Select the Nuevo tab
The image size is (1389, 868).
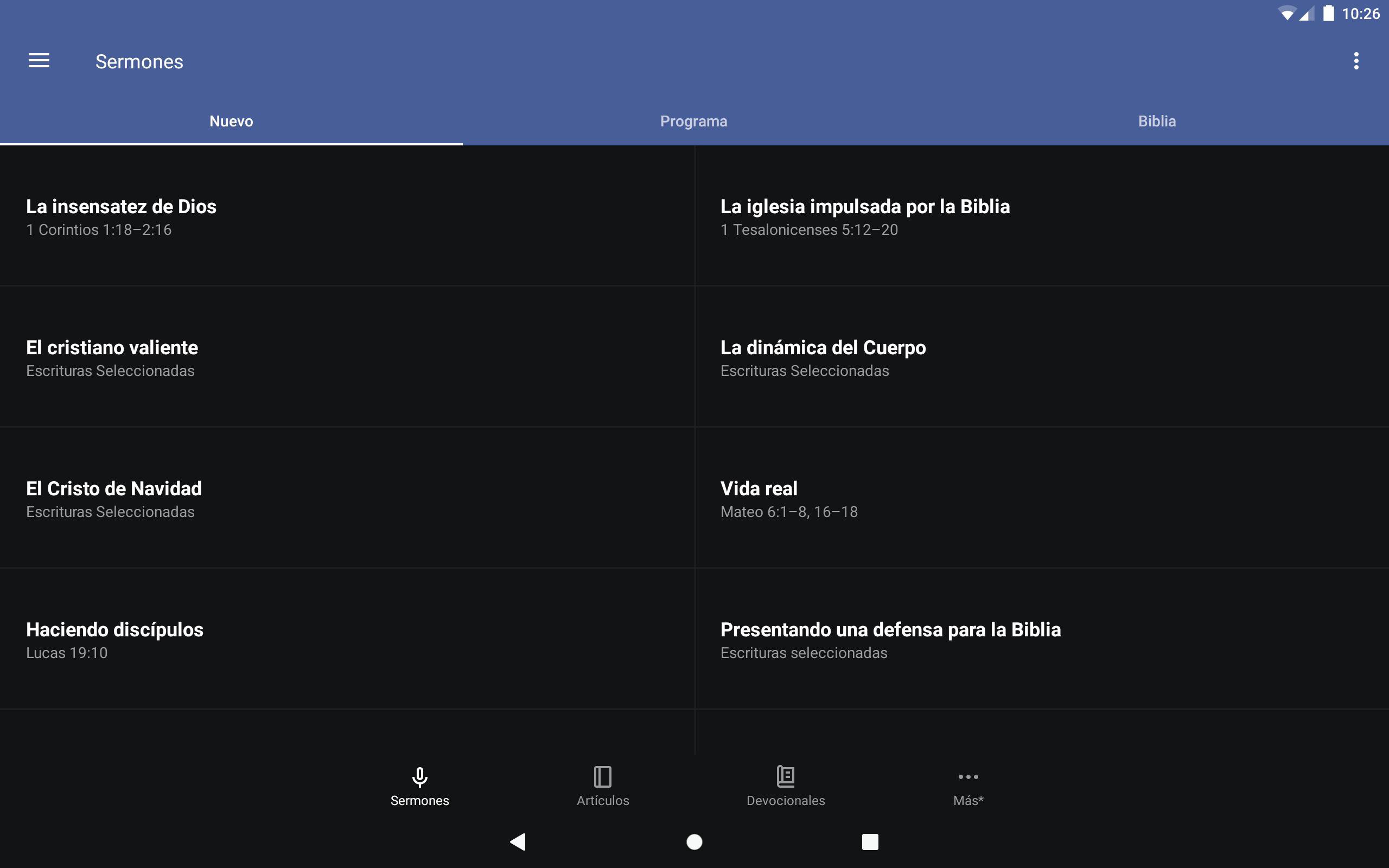coord(231,121)
